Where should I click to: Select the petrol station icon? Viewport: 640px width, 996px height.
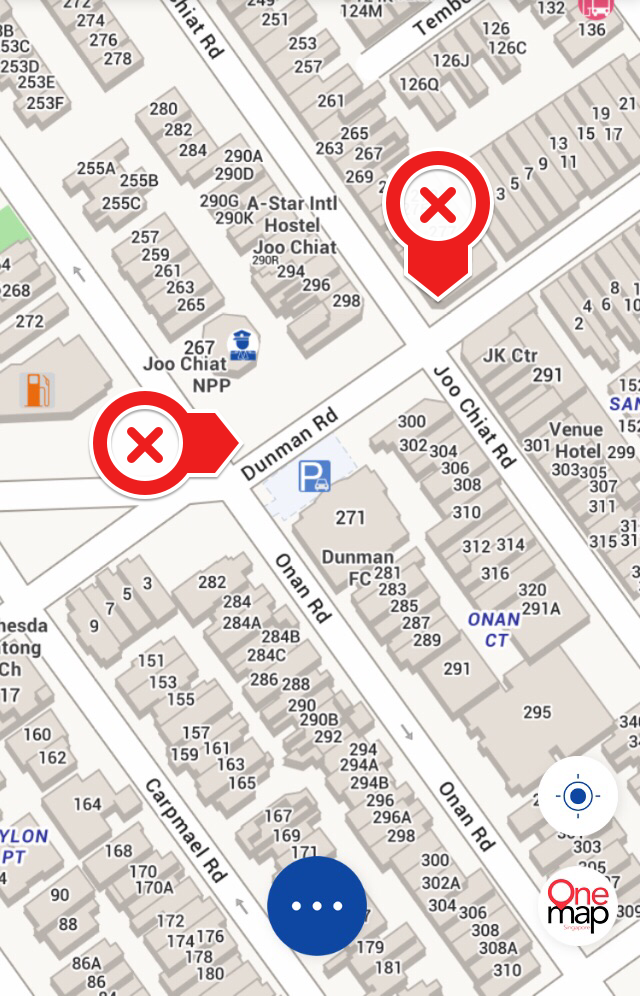37,390
